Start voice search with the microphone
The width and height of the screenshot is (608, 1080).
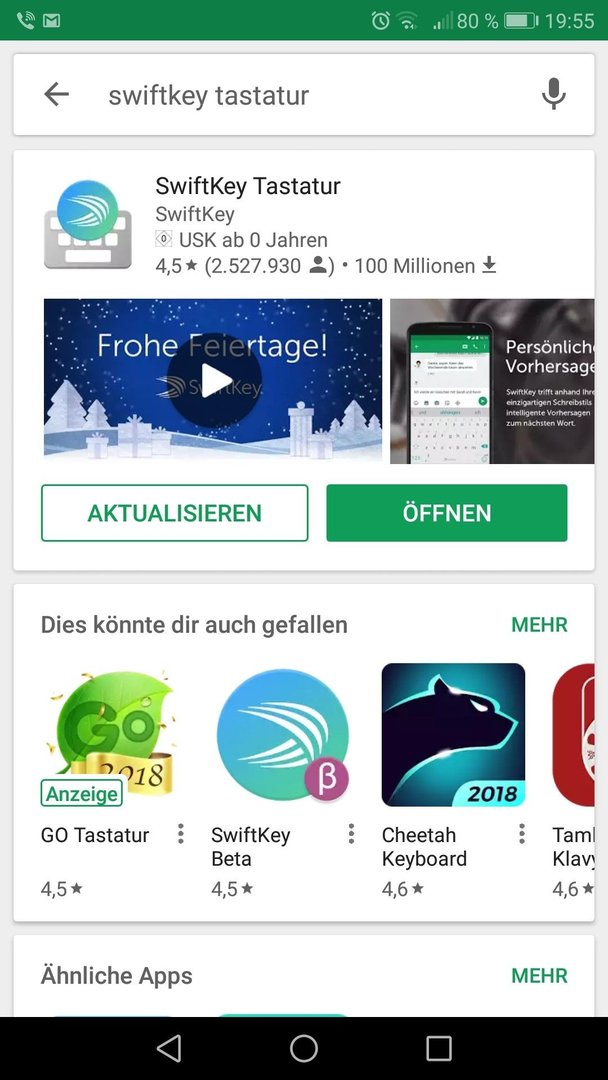coord(553,95)
